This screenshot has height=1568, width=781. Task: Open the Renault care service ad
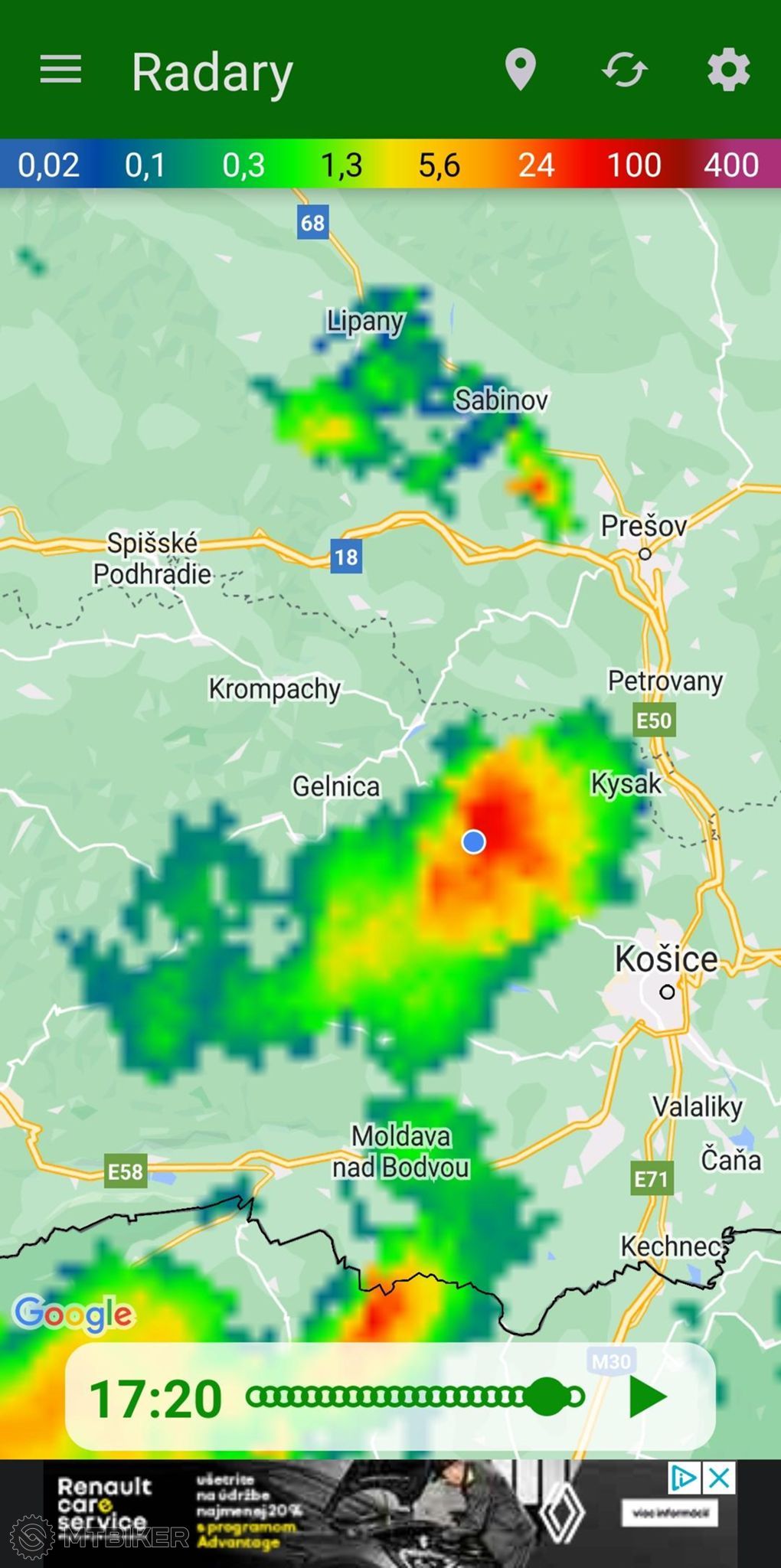390,1514
